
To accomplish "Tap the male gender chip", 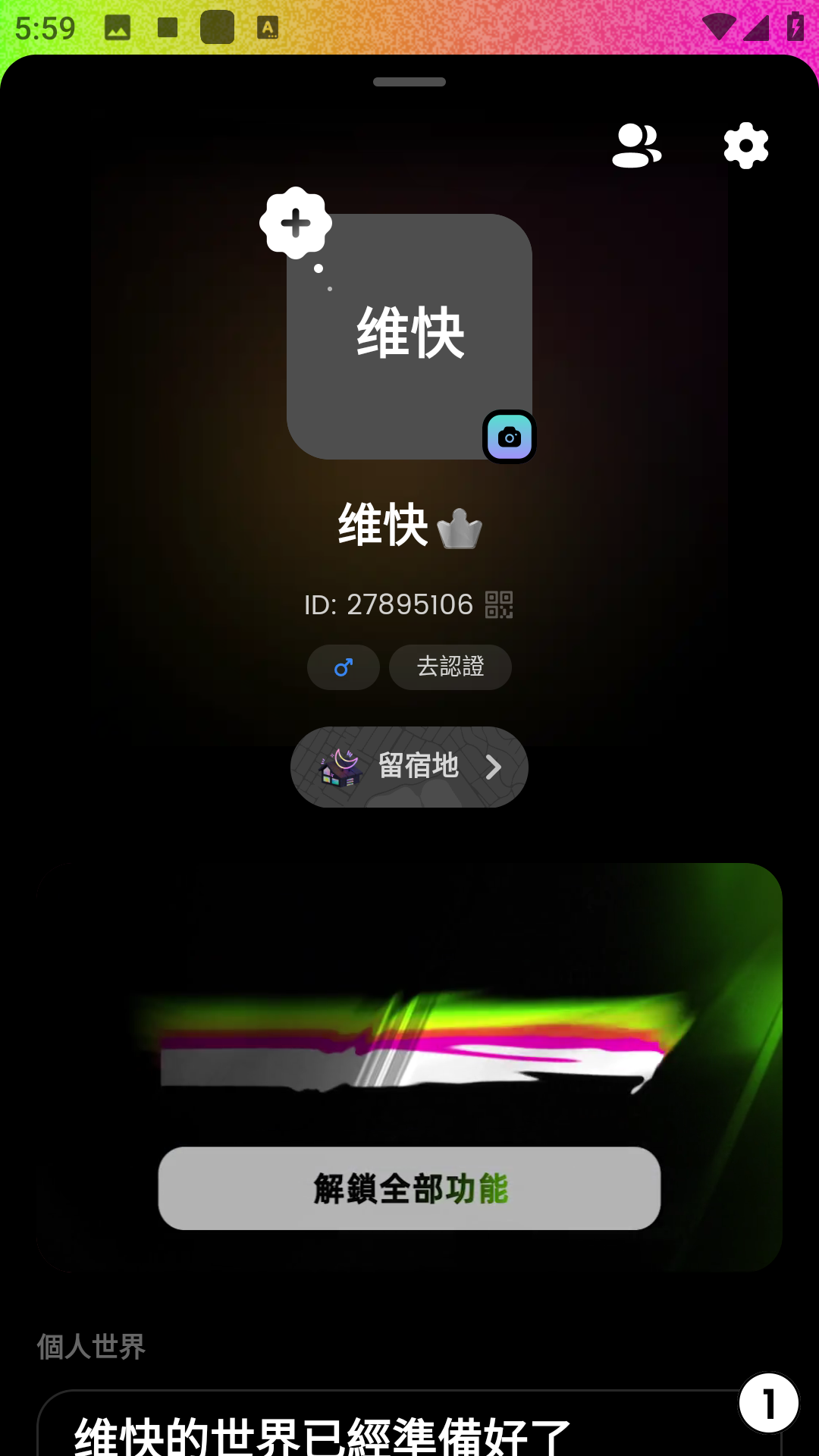I will click(x=344, y=667).
